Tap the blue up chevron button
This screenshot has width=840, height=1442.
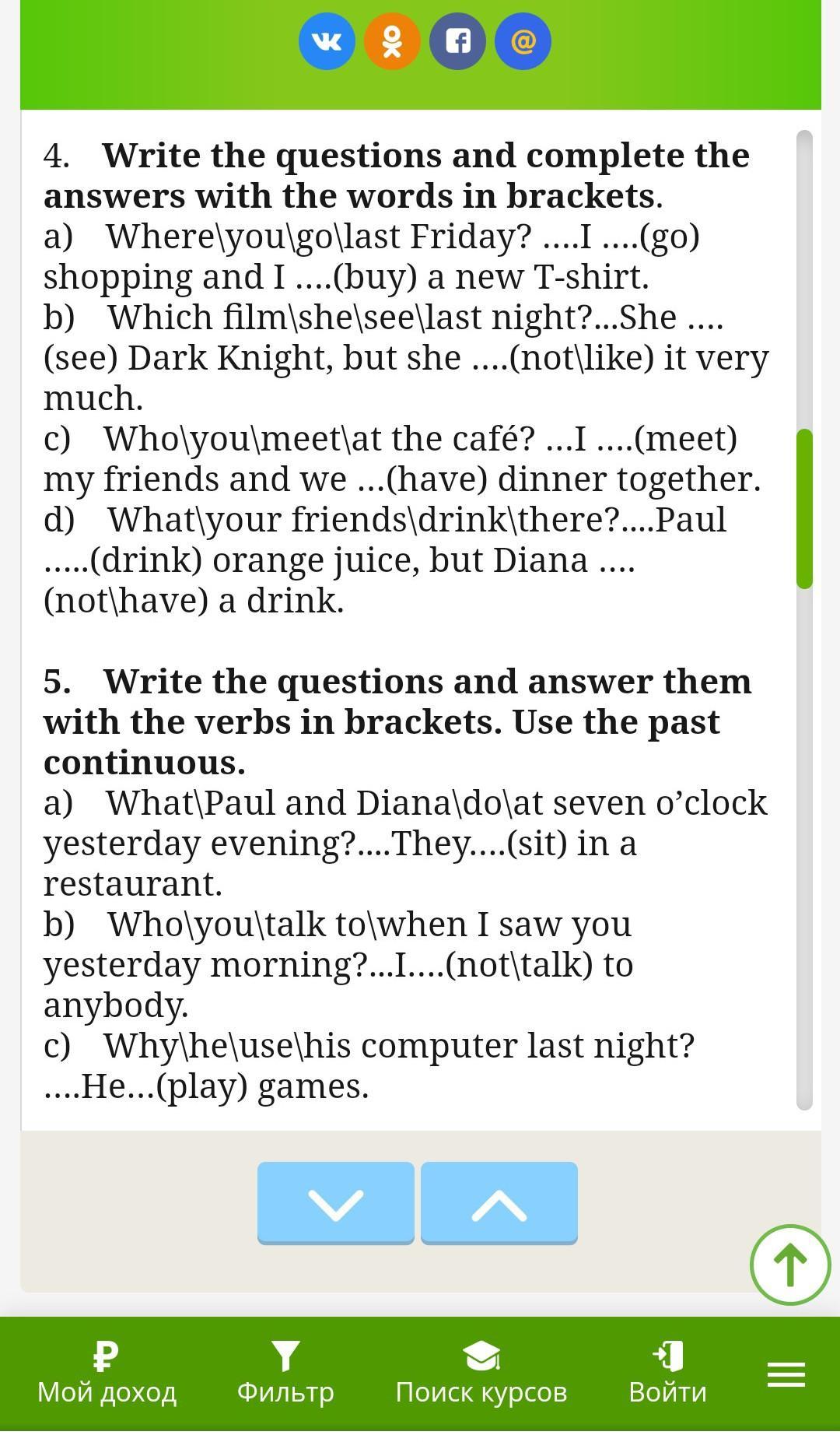(499, 1203)
